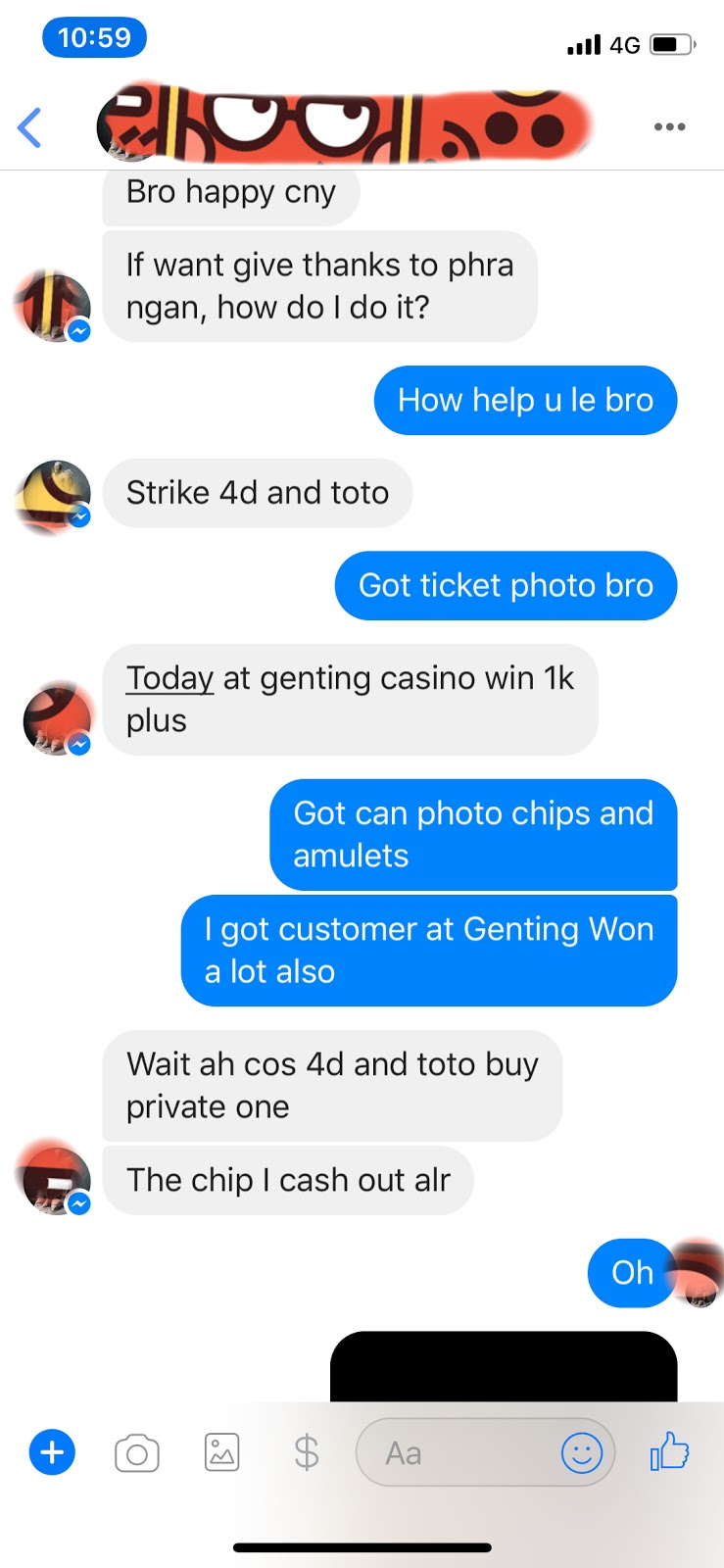Send a thumbs-up like
The width and height of the screenshot is (724, 1568).
pos(670,1451)
